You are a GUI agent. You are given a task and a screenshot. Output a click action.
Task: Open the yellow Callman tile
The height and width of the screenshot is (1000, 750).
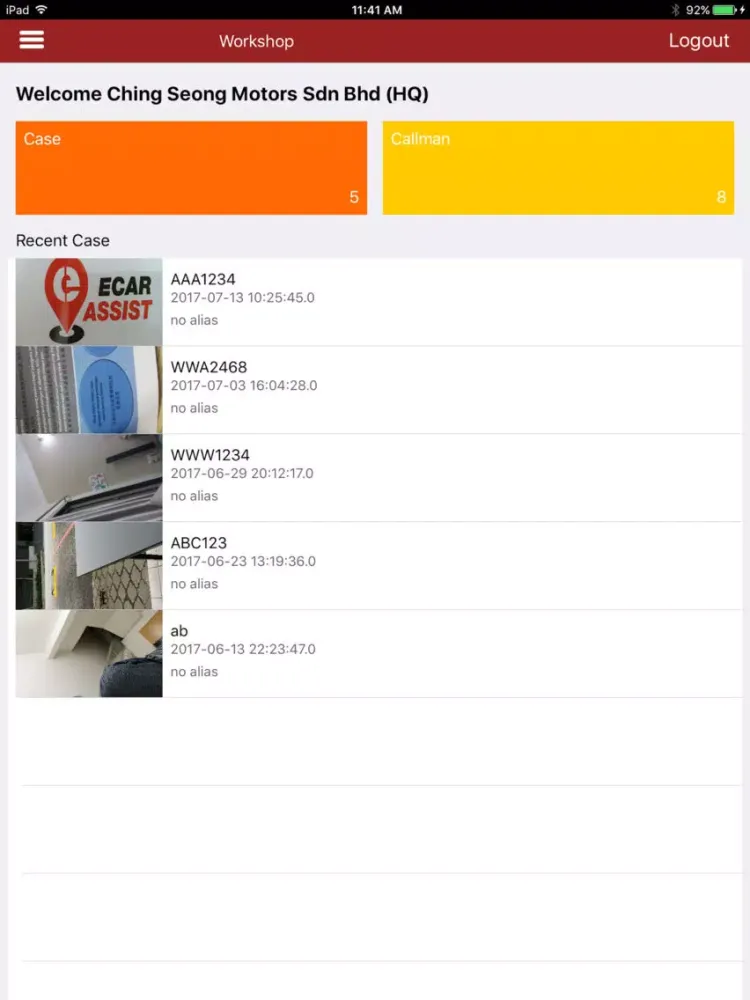coord(558,168)
